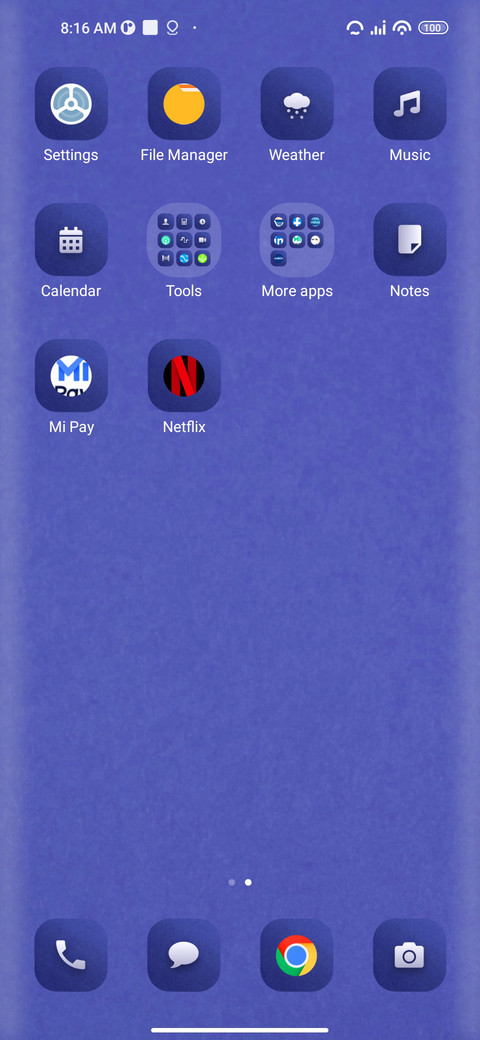Launch Chrome browser from the dock
Viewport: 480px width, 1040px height.
pos(297,955)
